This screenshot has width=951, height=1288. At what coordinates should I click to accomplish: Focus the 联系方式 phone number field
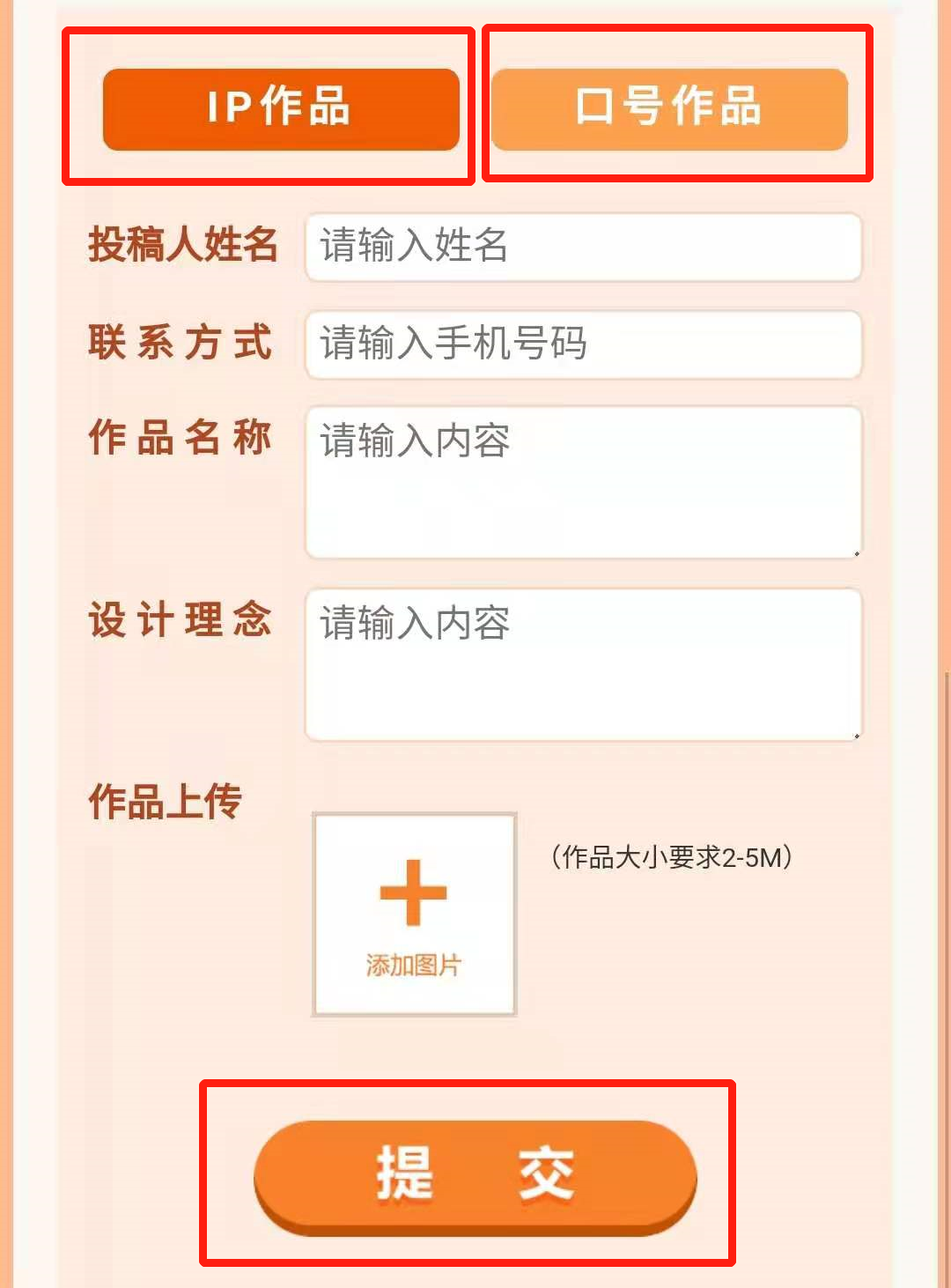582,344
